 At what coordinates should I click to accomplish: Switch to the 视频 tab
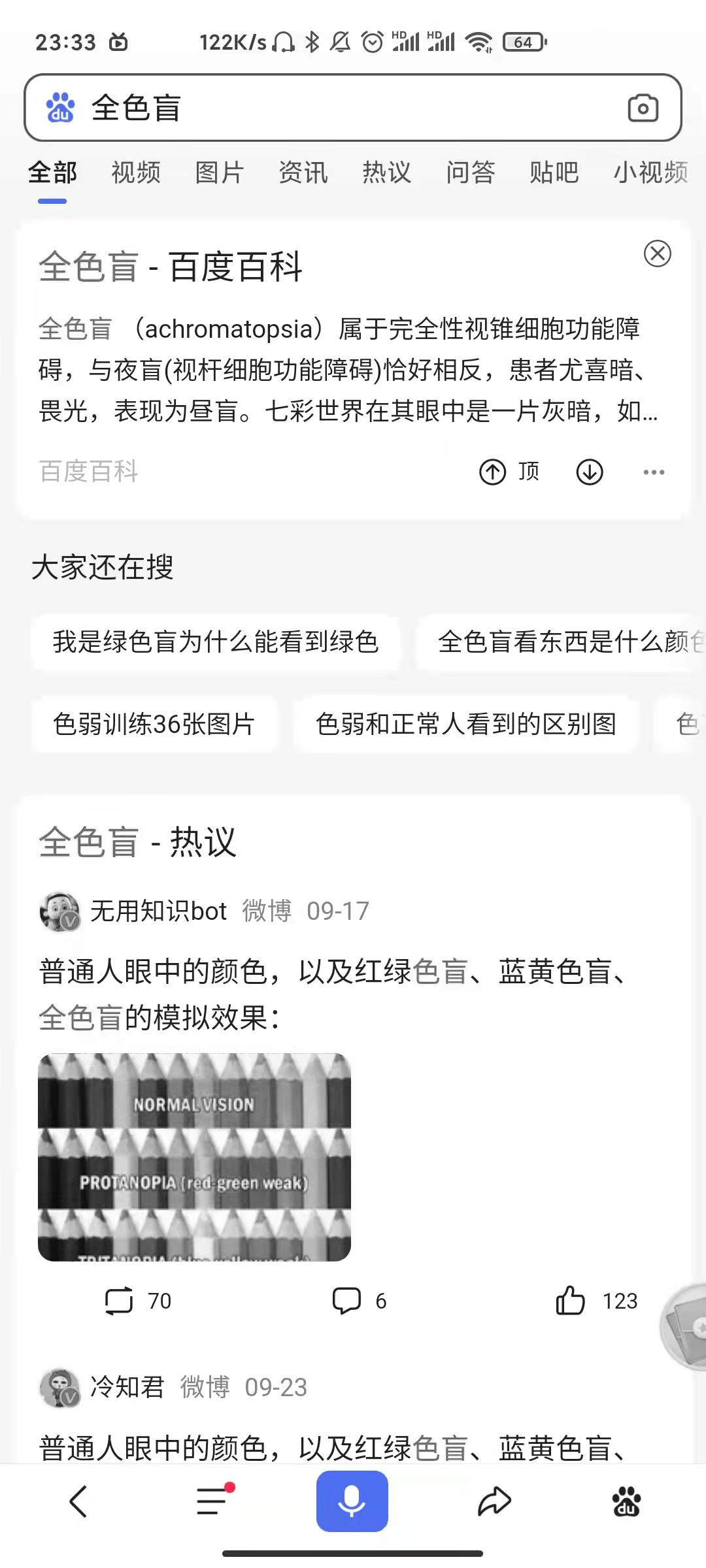[136, 173]
